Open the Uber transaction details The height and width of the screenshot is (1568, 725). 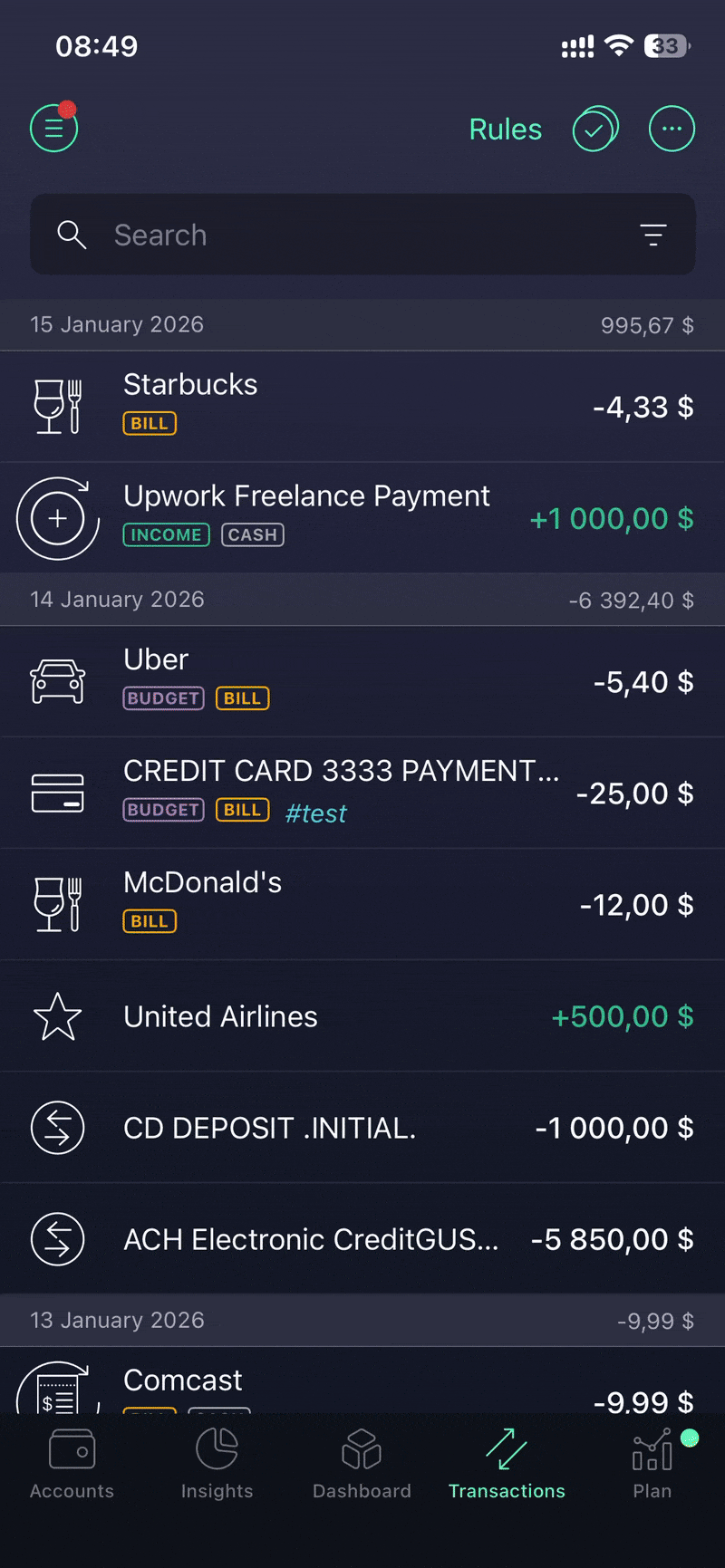(x=362, y=681)
